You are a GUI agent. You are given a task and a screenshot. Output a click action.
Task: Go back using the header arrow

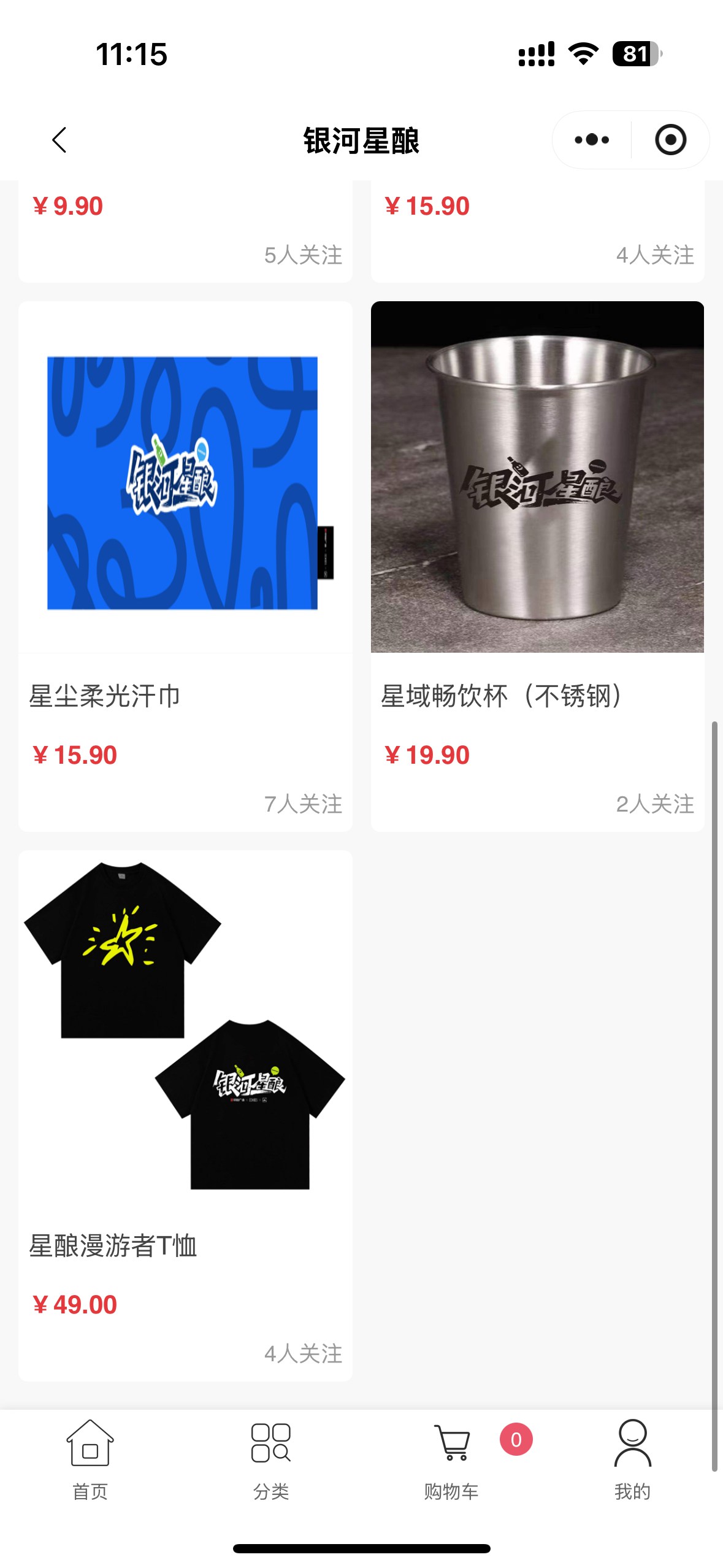coord(59,140)
